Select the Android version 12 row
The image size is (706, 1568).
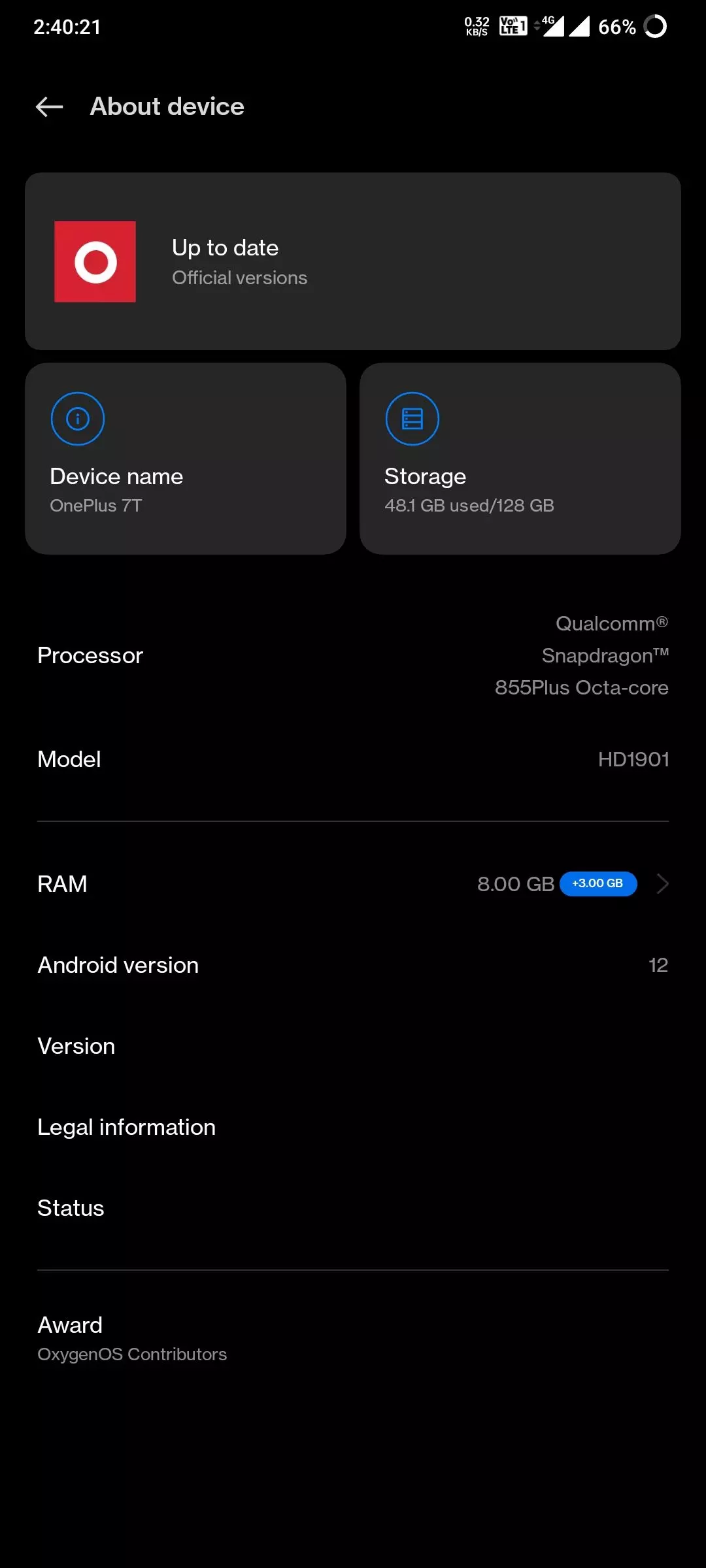(353, 965)
